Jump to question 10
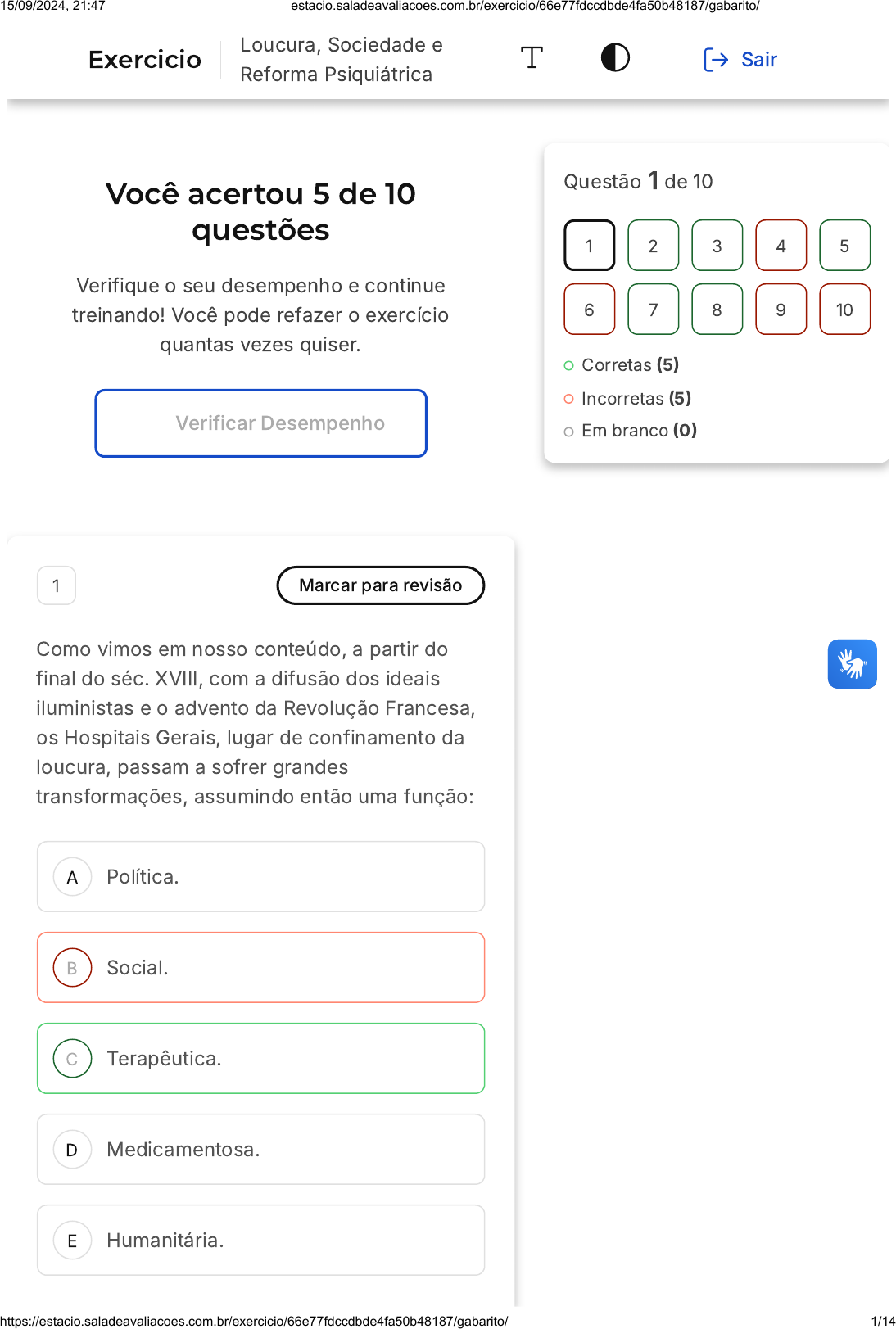 pyautogui.click(x=844, y=310)
